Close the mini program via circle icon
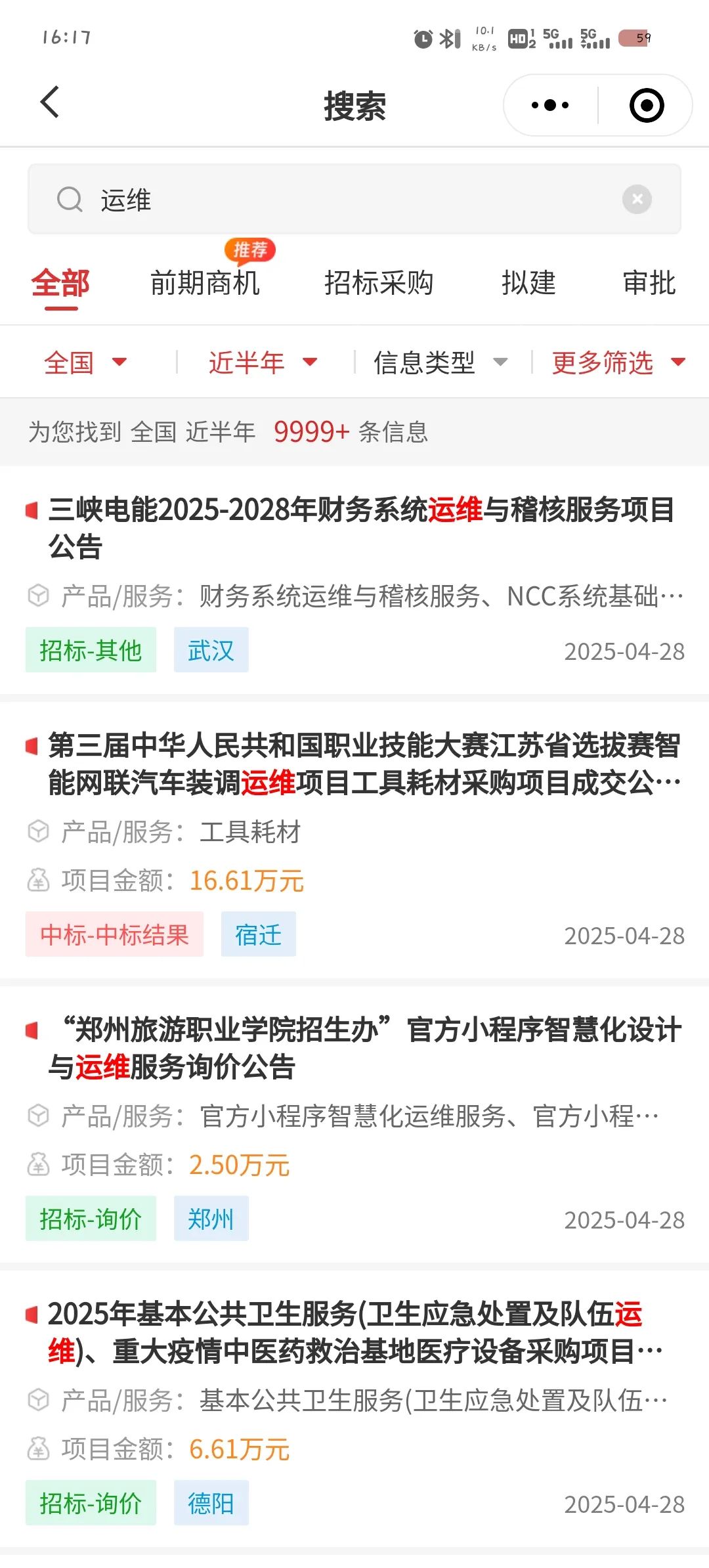Image resolution: width=709 pixels, height=1568 pixels. point(647,105)
